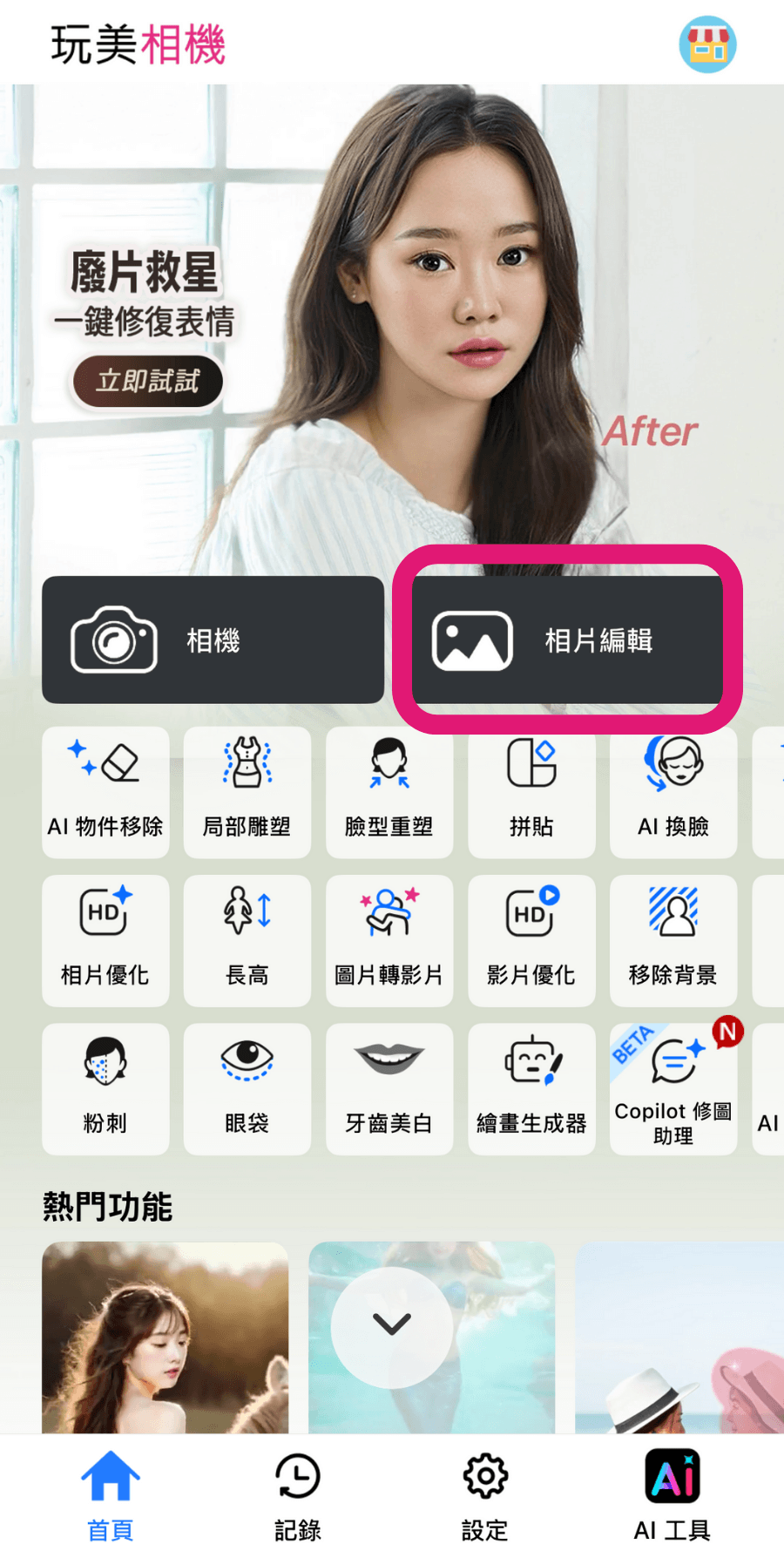Switch to 設定 settings tab
Viewport: 784px width, 1551px height.
[484, 1493]
